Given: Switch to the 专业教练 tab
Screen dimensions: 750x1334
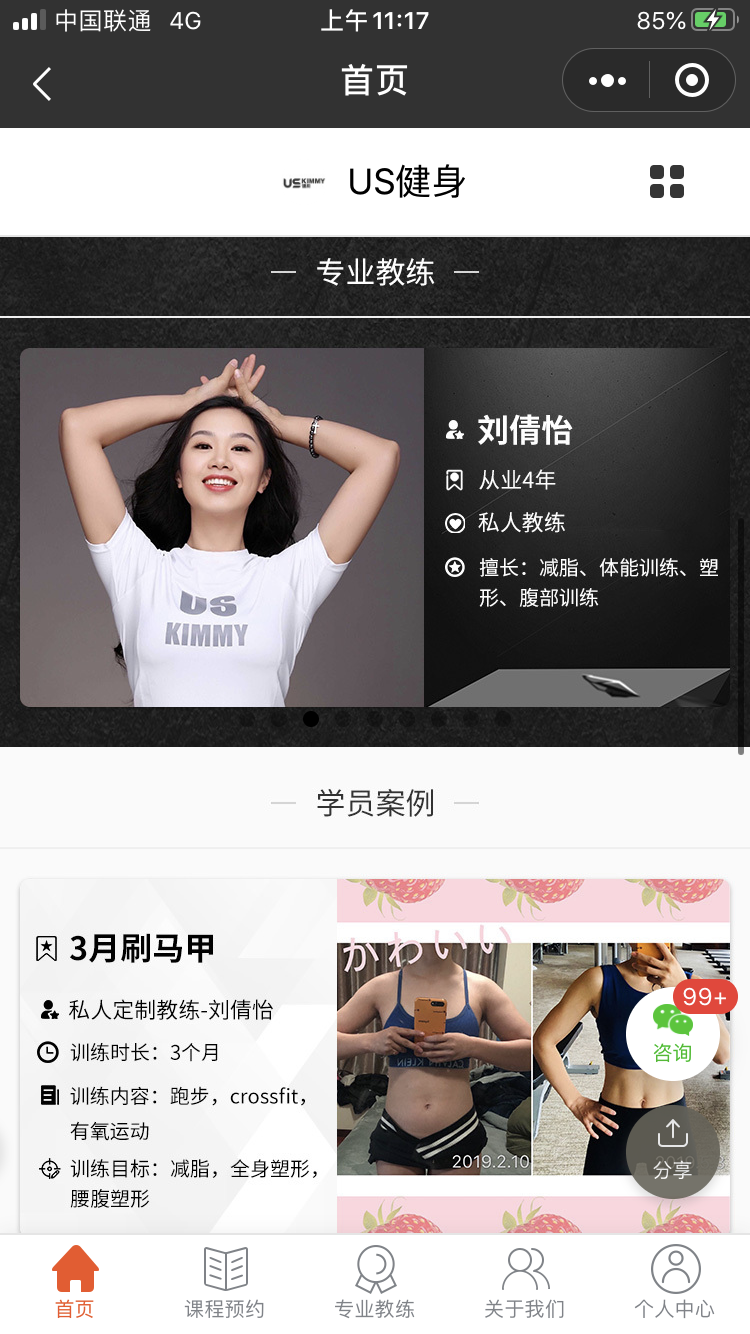Looking at the screenshot, I should pyautogui.click(x=375, y=1283).
